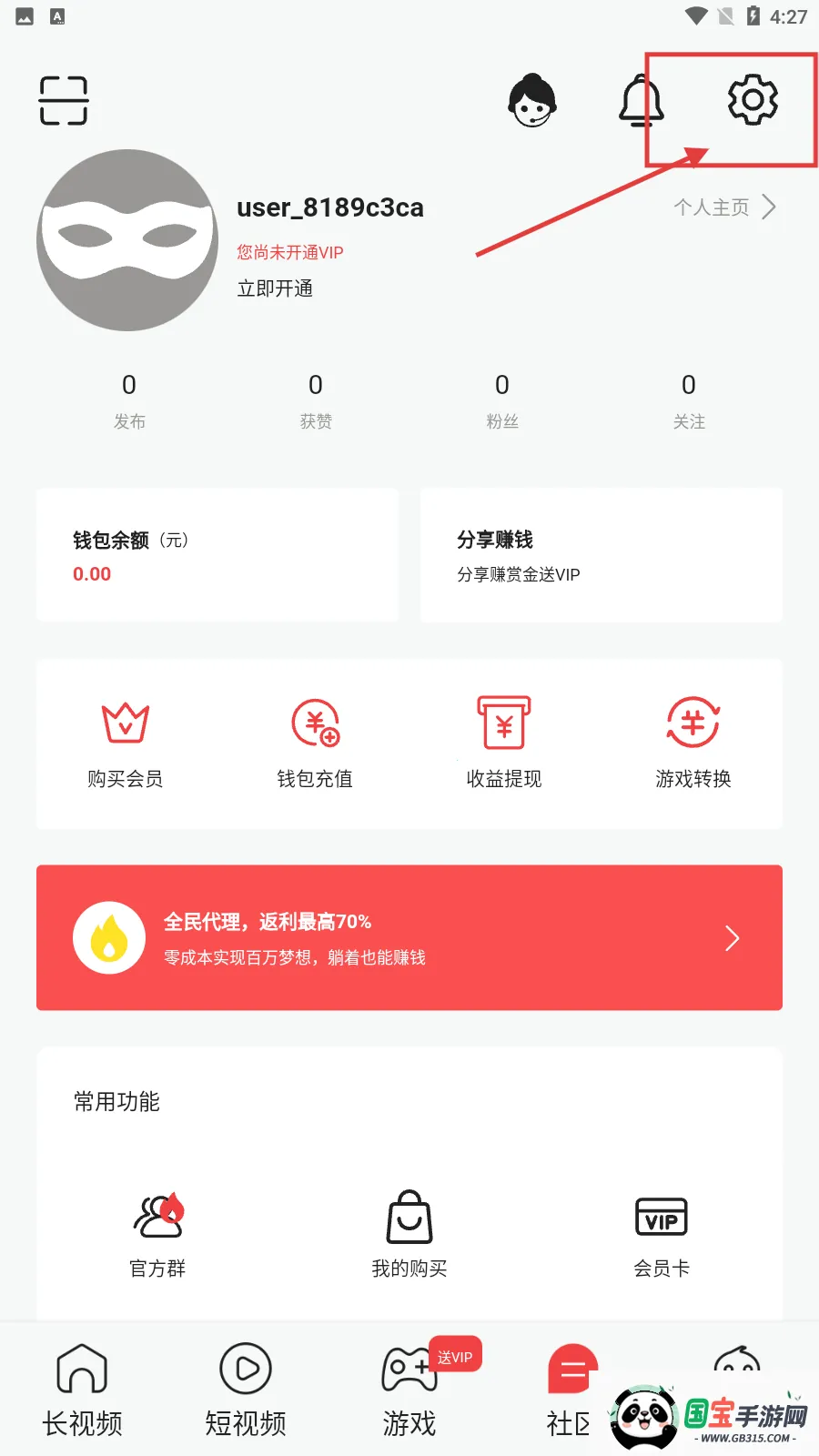The width and height of the screenshot is (819, 1456).
Task: Switch to the 长视频 tab
Action: pos(82,1390)
